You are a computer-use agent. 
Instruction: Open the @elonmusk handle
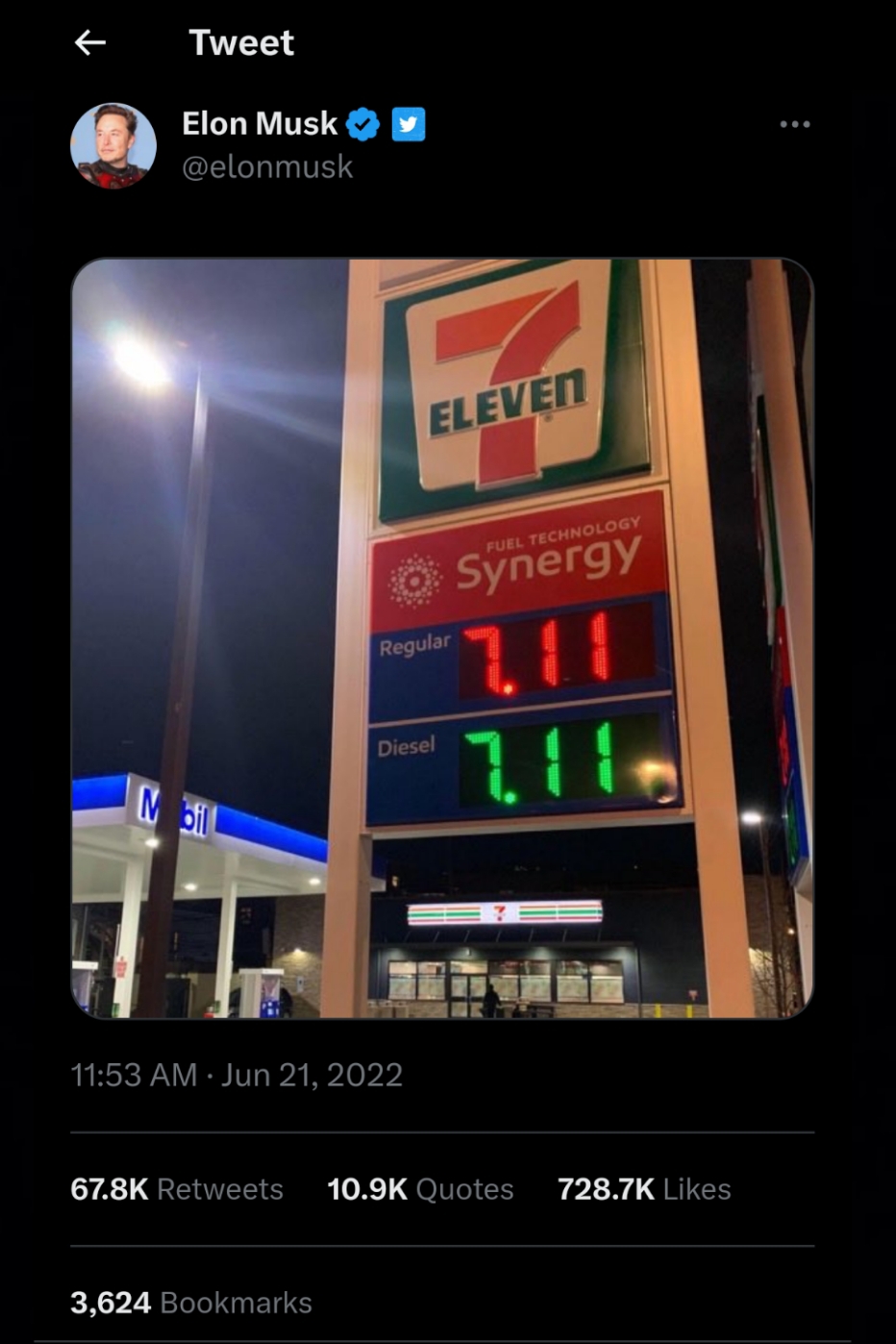267,167
